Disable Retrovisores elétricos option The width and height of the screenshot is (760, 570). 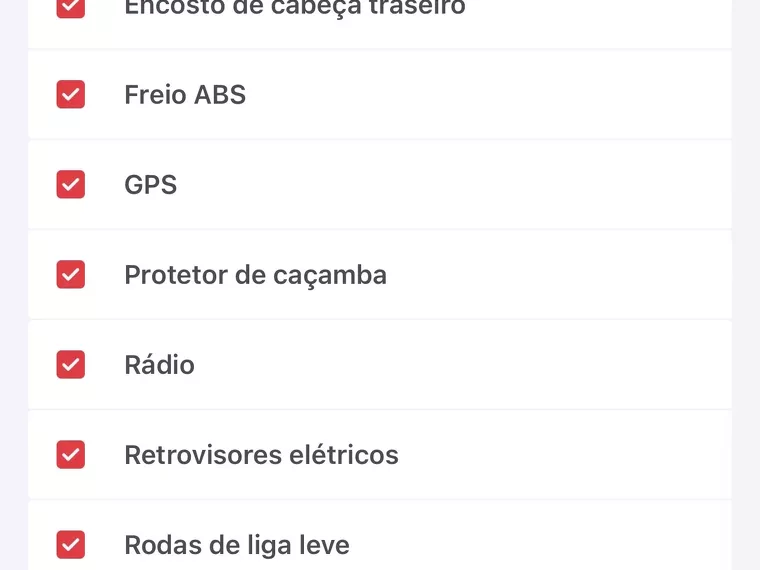(x=70, y=455)
